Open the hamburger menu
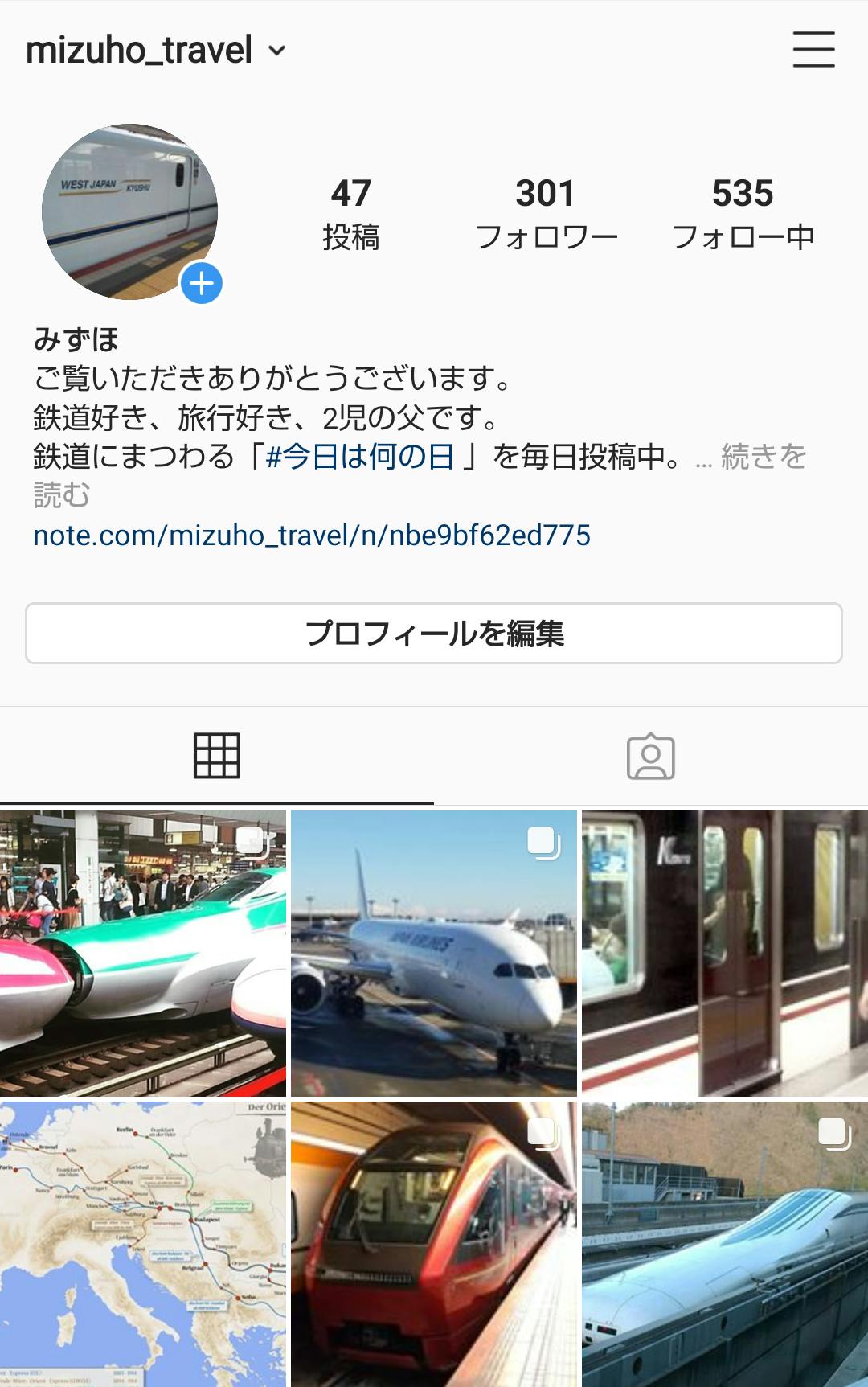868x1387 pixels. [x=813, y=50]
